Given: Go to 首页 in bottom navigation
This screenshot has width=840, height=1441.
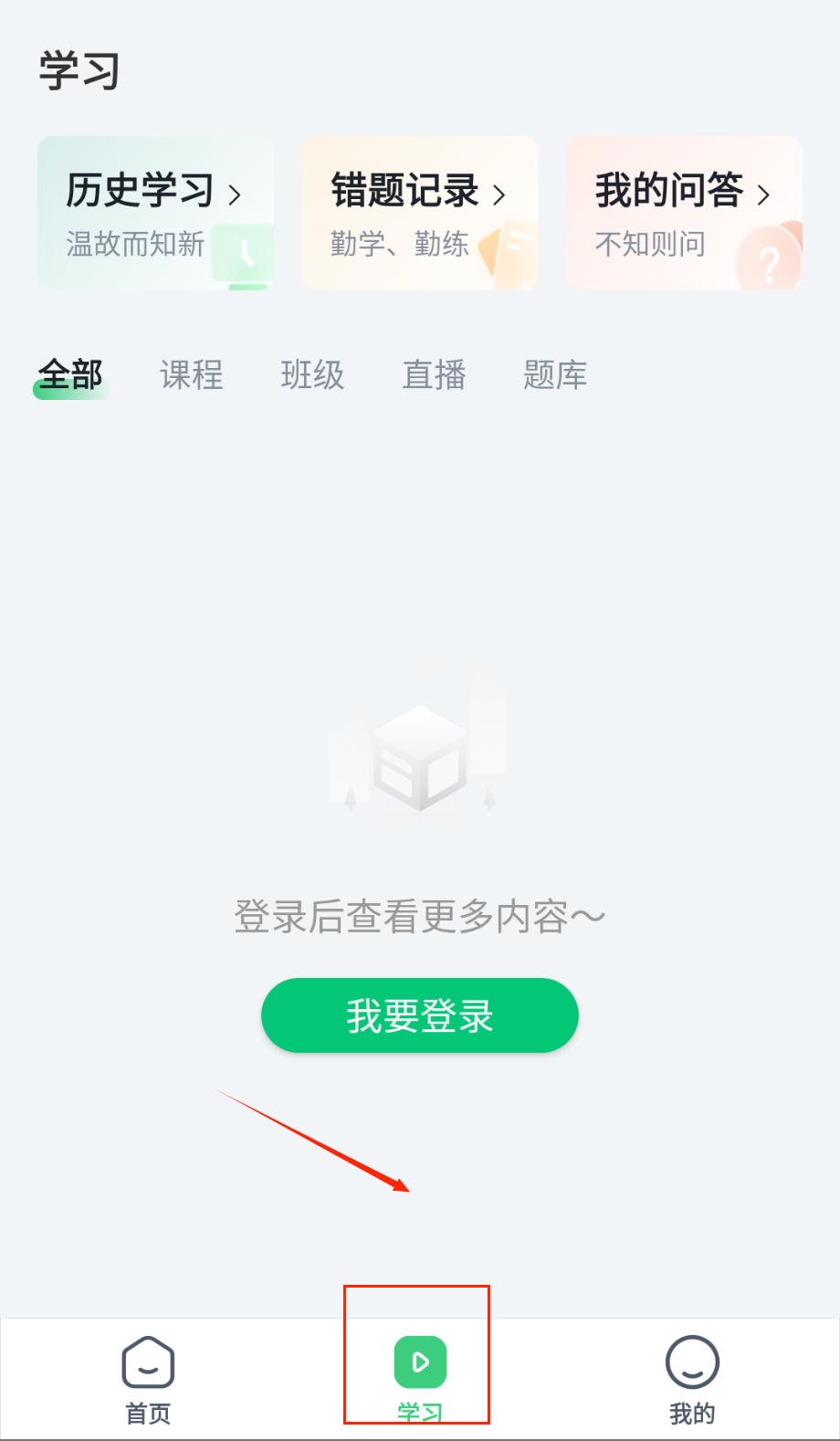Looking at the screenshot, I should 148,1379.
